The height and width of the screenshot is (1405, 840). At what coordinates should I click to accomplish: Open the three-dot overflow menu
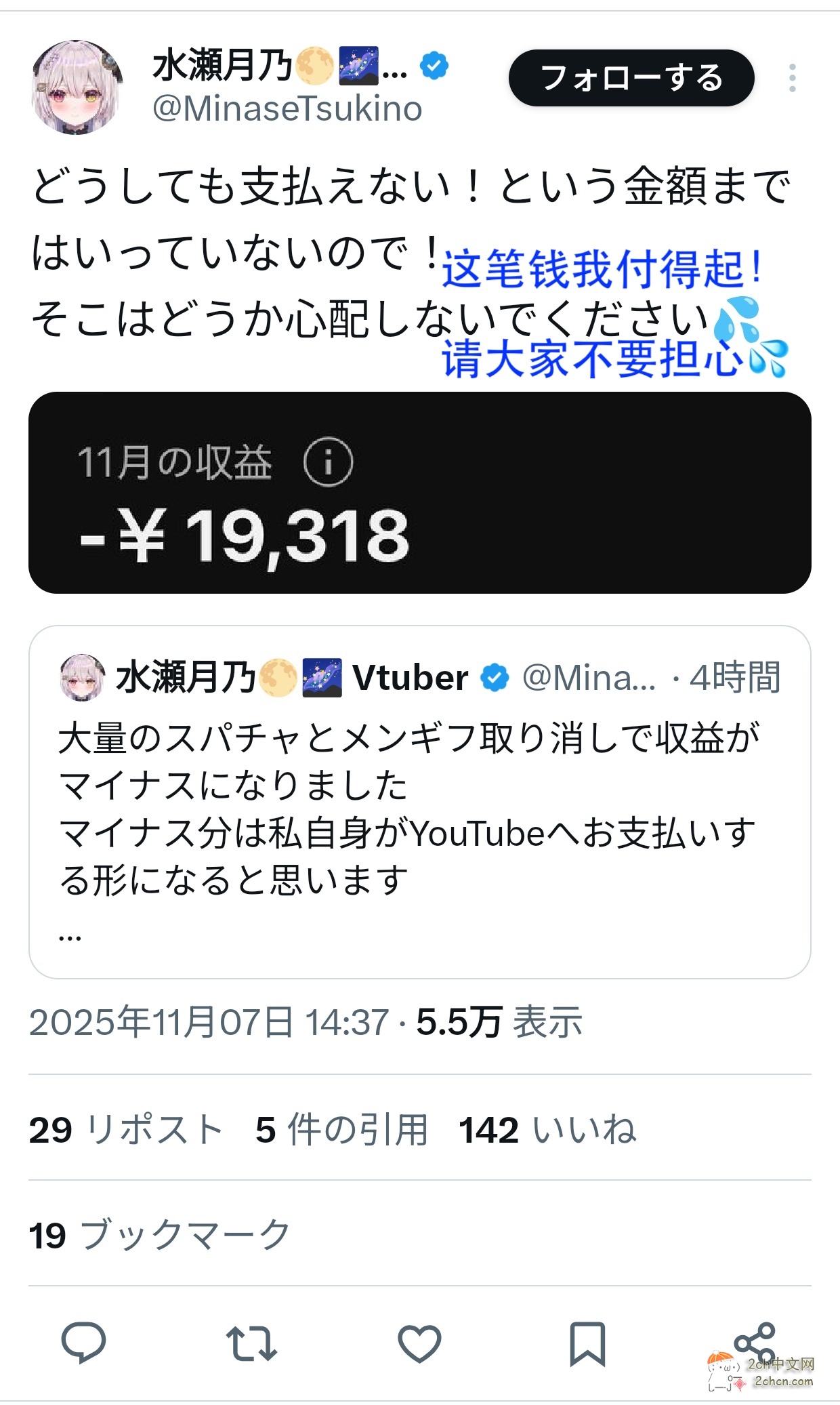click(x=792, y=78)
